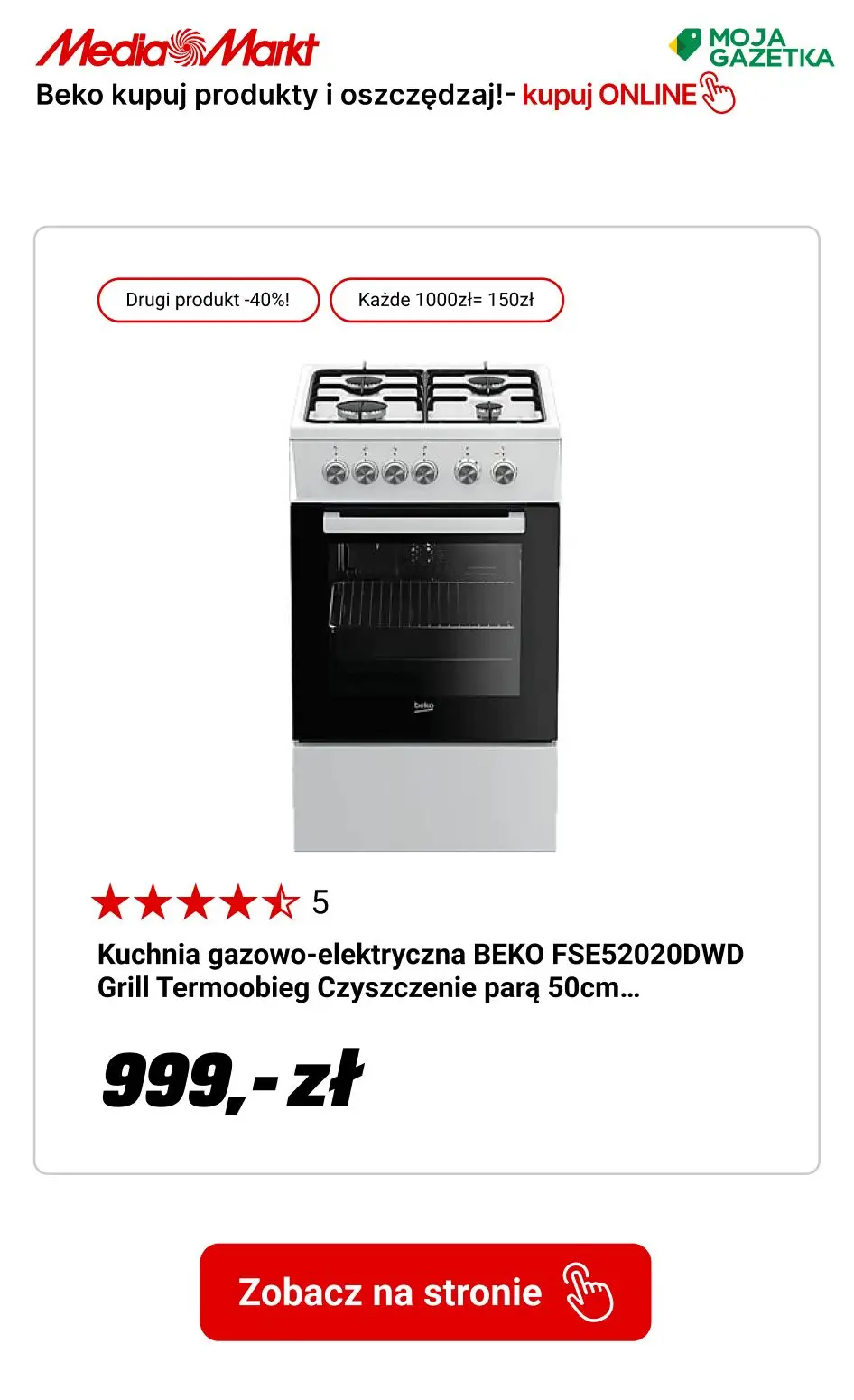The height and width of the screenshot is (1400, 854).
Task: Click the third star of the product rating
Action: click(x=199, y=901)
